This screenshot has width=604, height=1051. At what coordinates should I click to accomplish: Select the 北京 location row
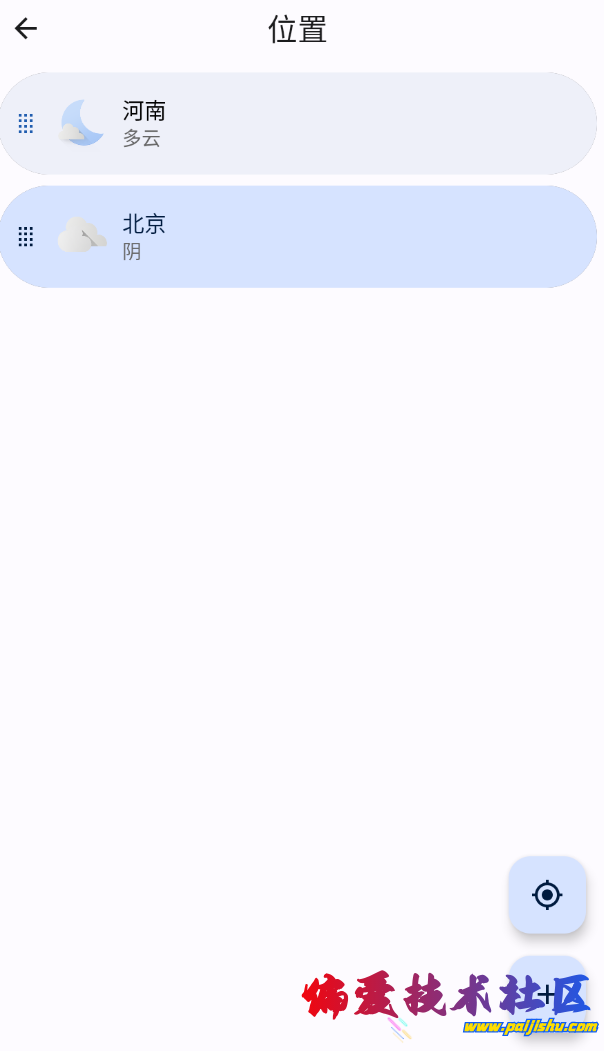pos(300,237)
